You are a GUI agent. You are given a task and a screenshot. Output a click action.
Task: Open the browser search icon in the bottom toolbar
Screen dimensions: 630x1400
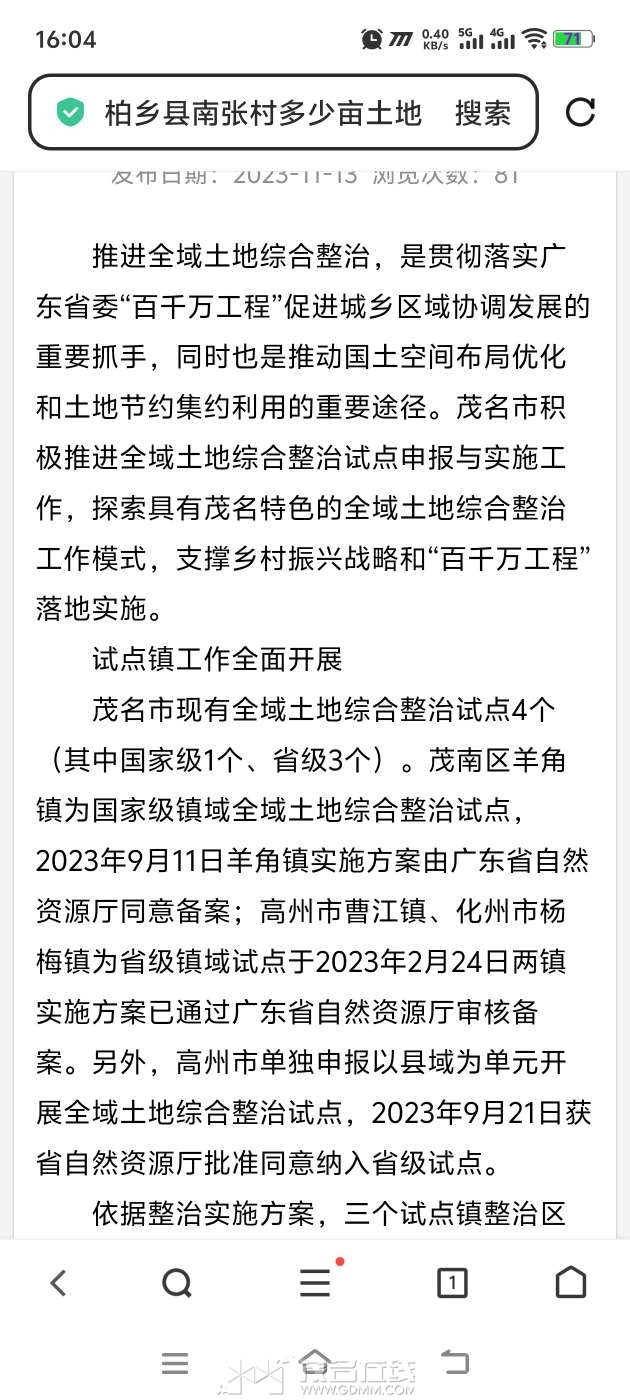coord(177,1283)
